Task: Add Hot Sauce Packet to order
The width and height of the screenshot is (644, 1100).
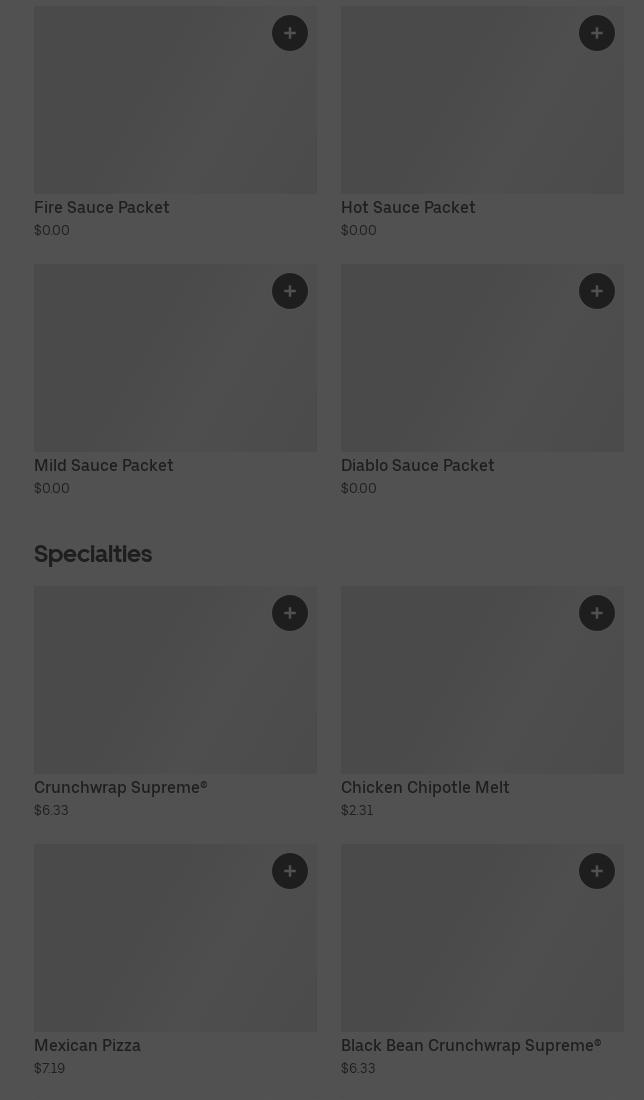Action: pyautogui.click(x=597, y=33)
